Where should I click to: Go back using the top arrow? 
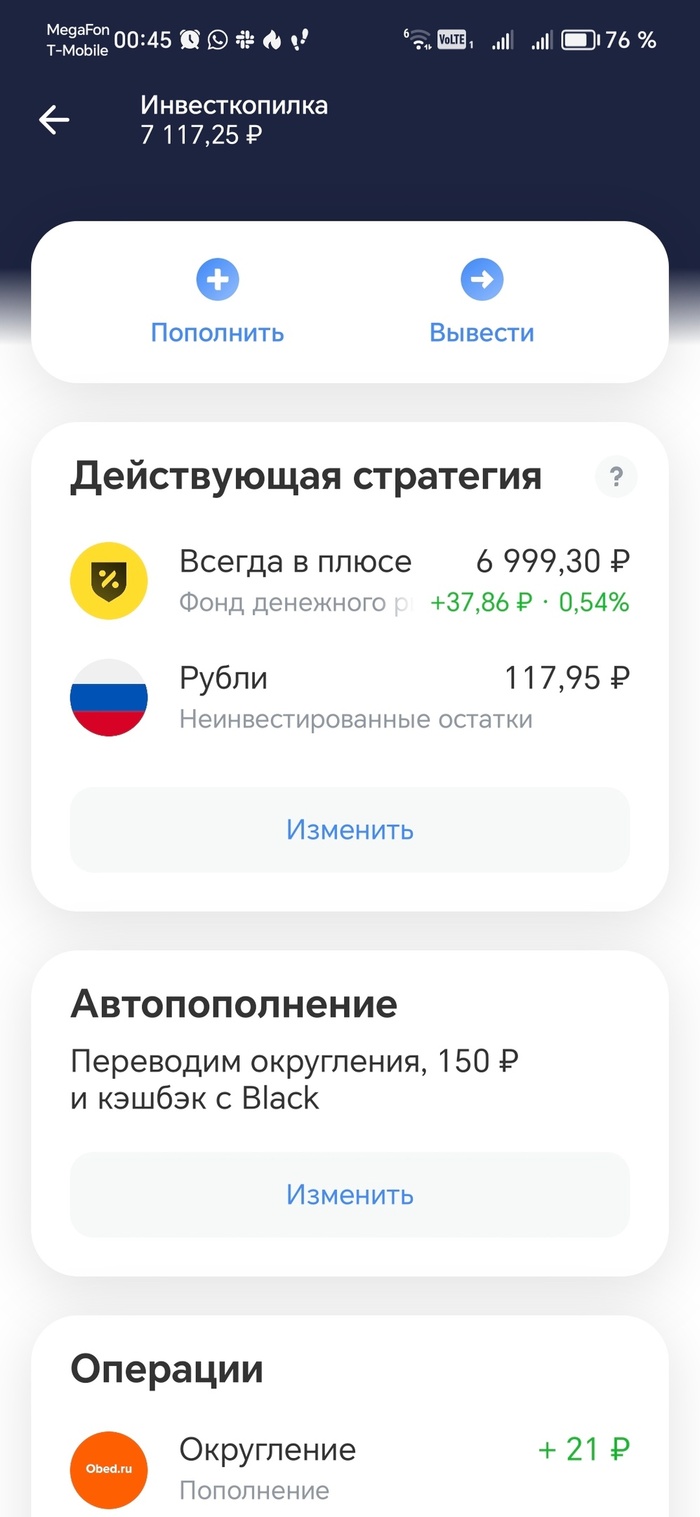[54, 120]
